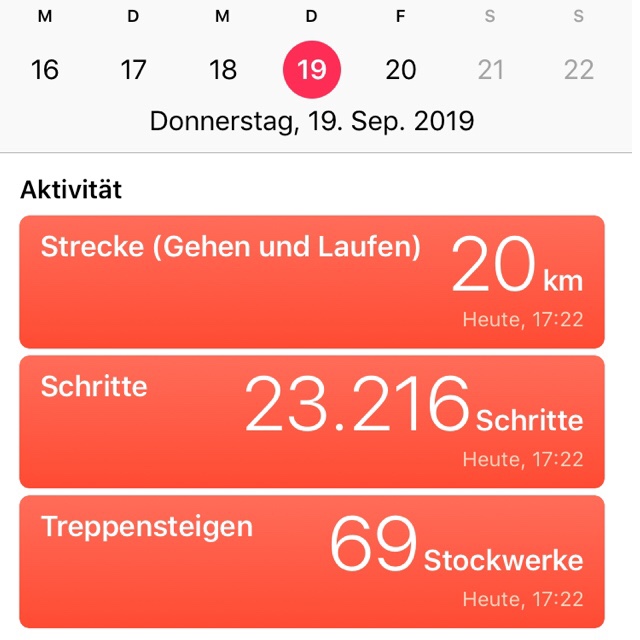Jump to Wednesday the 18th
640x640 pixels.
[223, 69]
